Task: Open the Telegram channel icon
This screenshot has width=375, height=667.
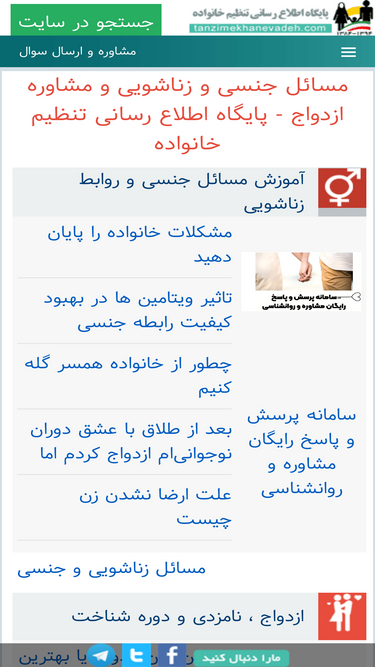Action: (101, 656)
